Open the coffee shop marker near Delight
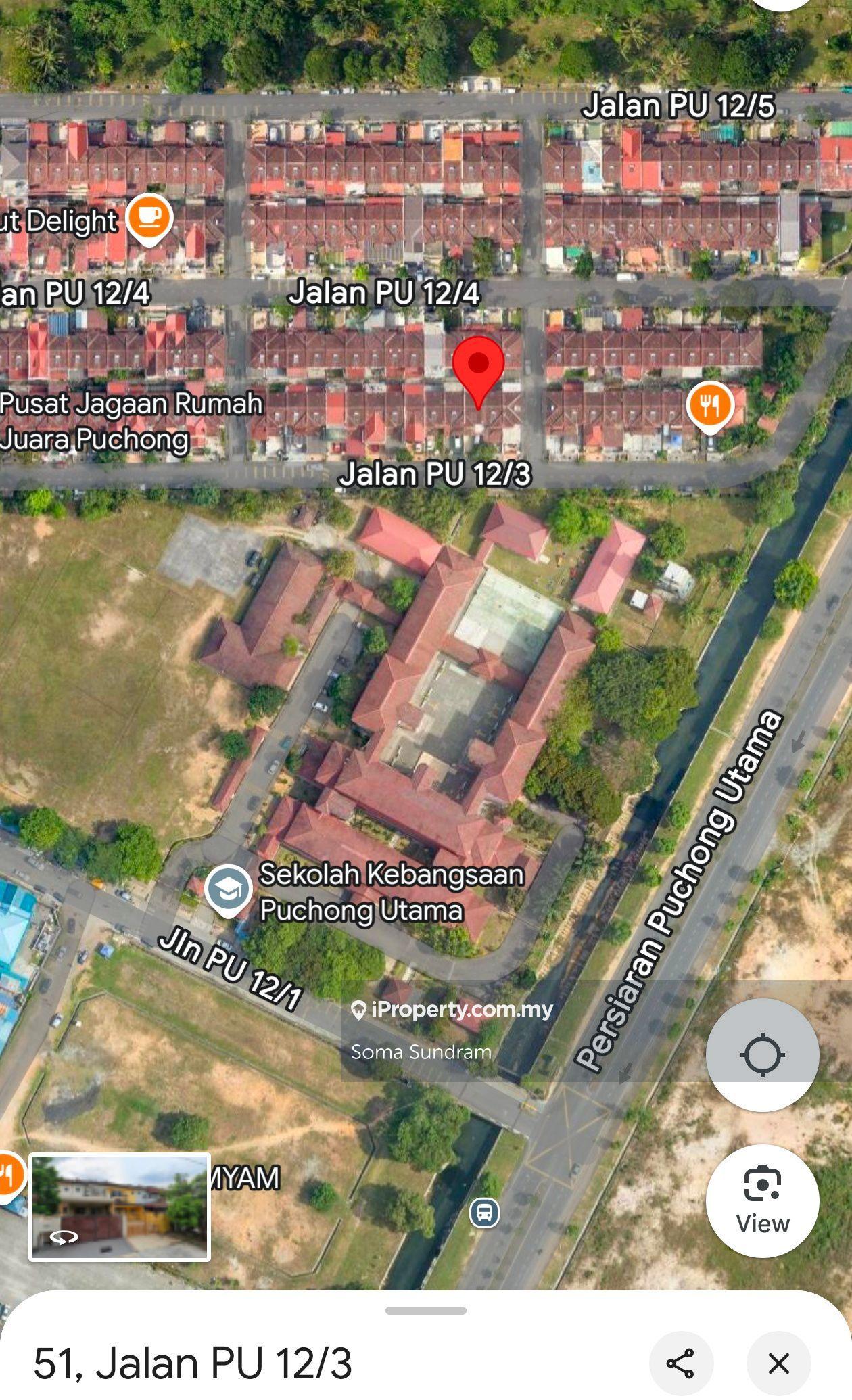 click(x=149, y=218)
